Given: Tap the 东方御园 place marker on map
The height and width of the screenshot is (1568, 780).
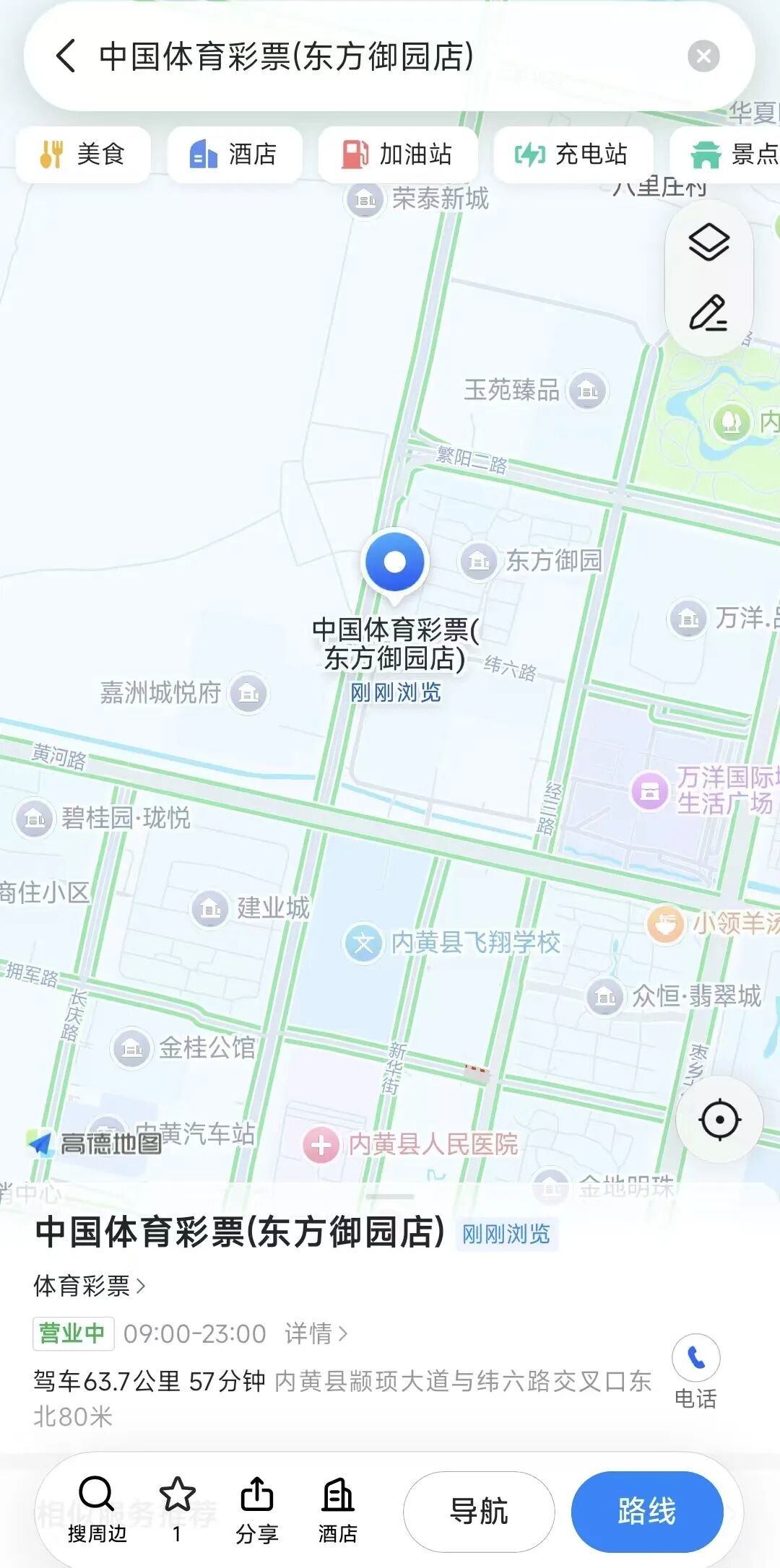Looking at the screenshot, I should [531, 560].
